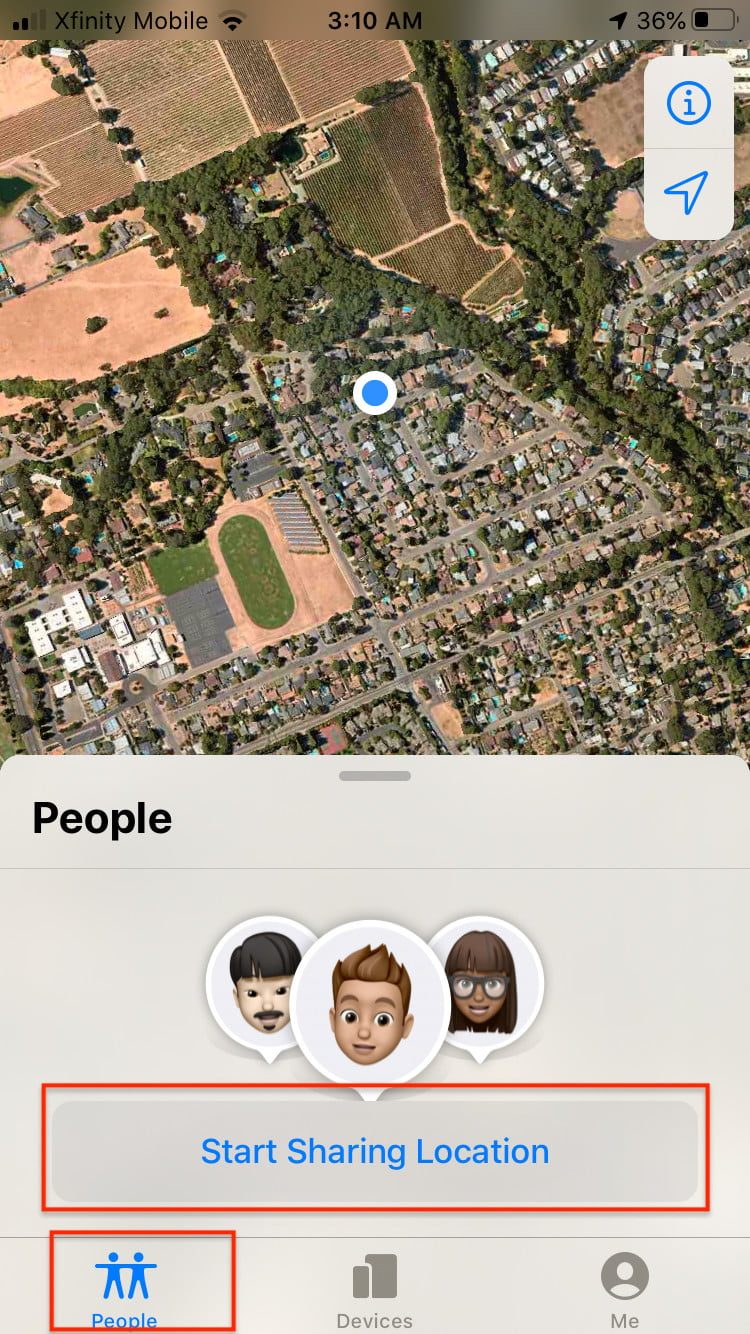This screenshot has width=750, height=1334.
Task: Tap the People heading label
Action: [101, 818]
